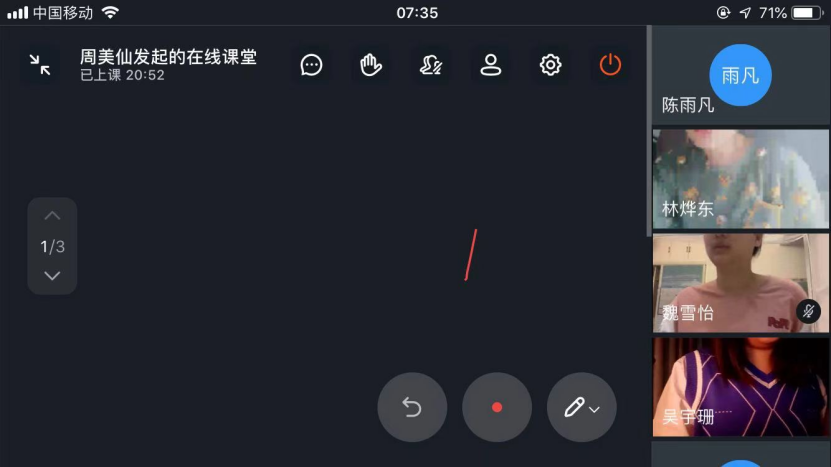Open 魏雪怡's video tile
The width and height of the screenshot is (831, 467).
(740, 283)
